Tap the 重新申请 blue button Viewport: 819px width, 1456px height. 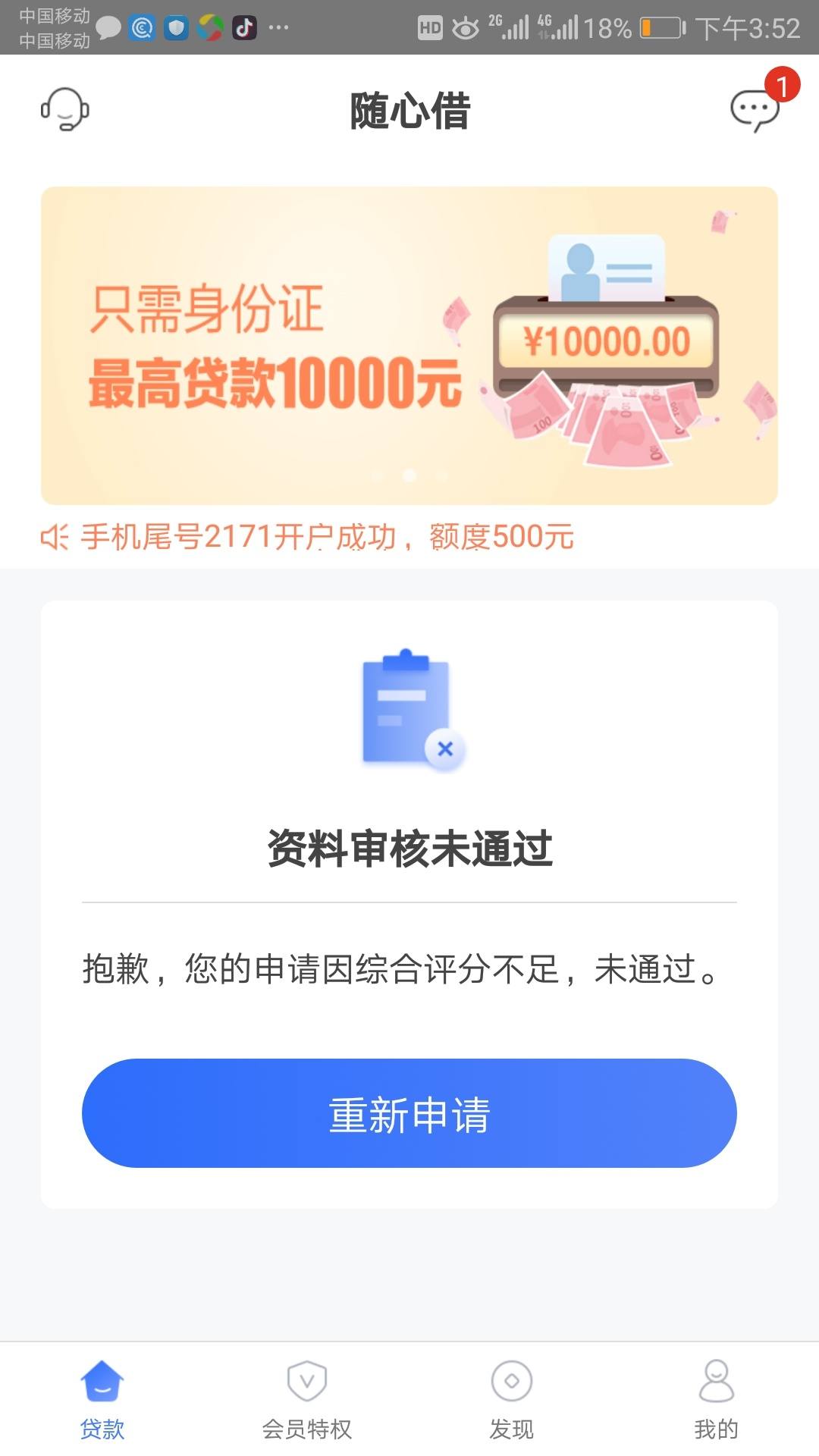click(x=409, y=1113)
